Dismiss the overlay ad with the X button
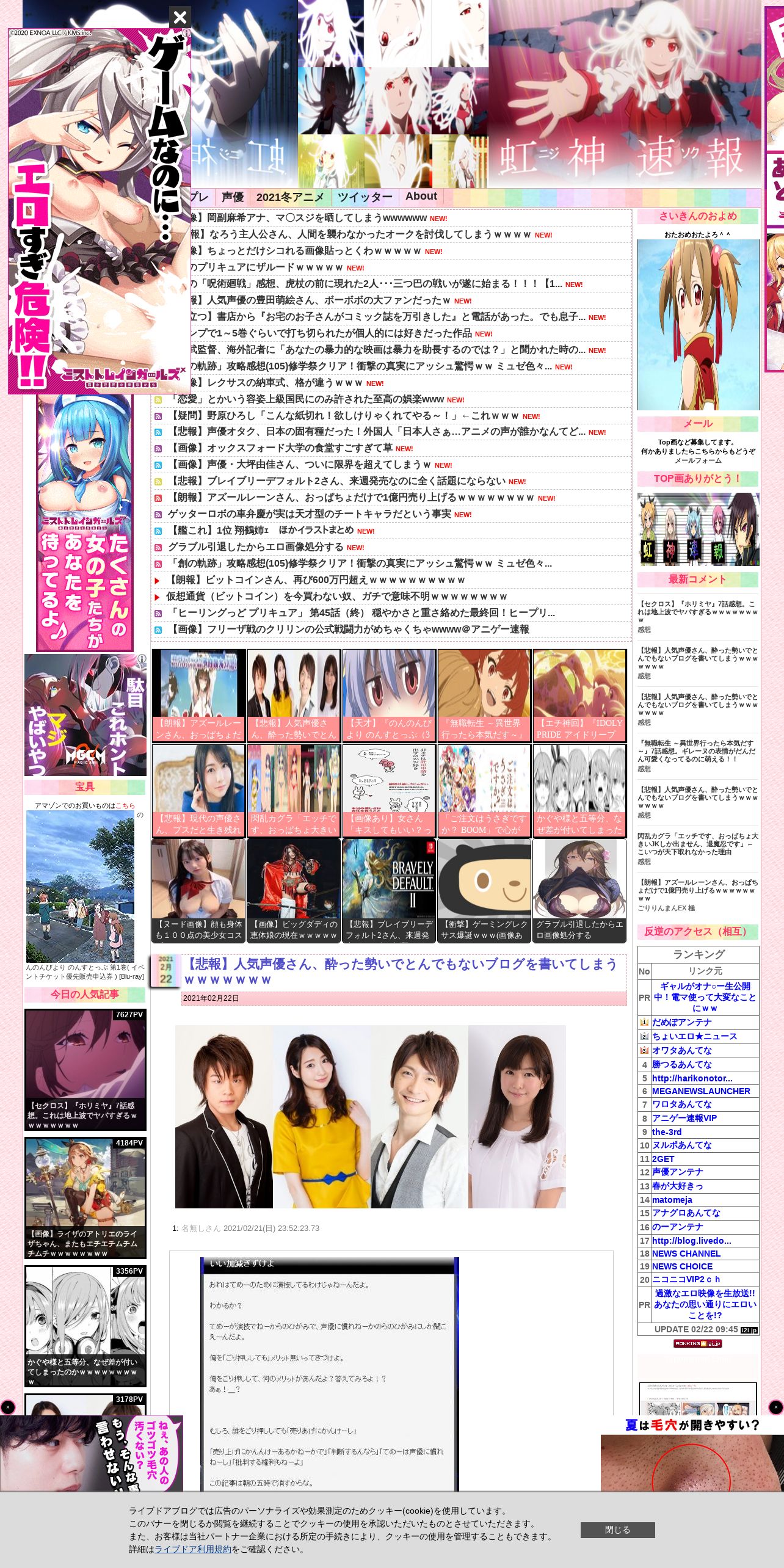The height and width of the screenshot is (1568, 784). (180, 17)
